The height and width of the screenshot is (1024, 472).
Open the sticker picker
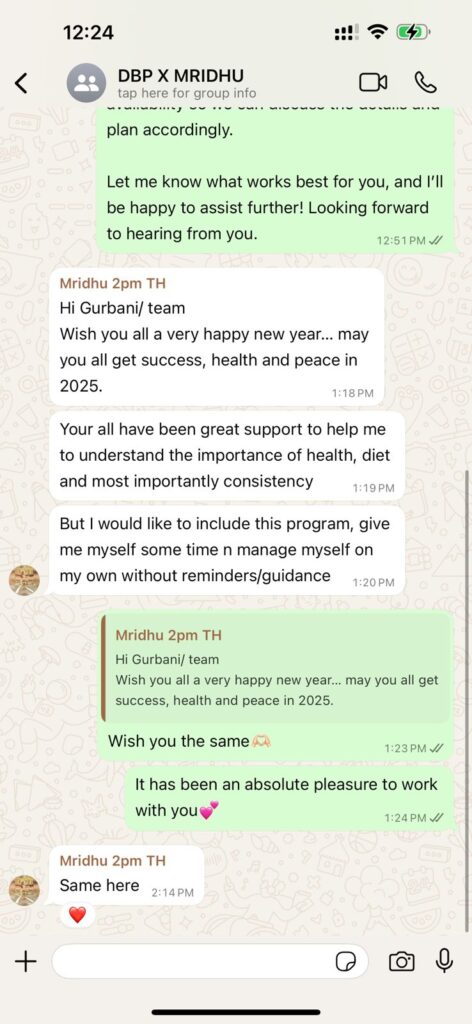(x=346, y=961)
